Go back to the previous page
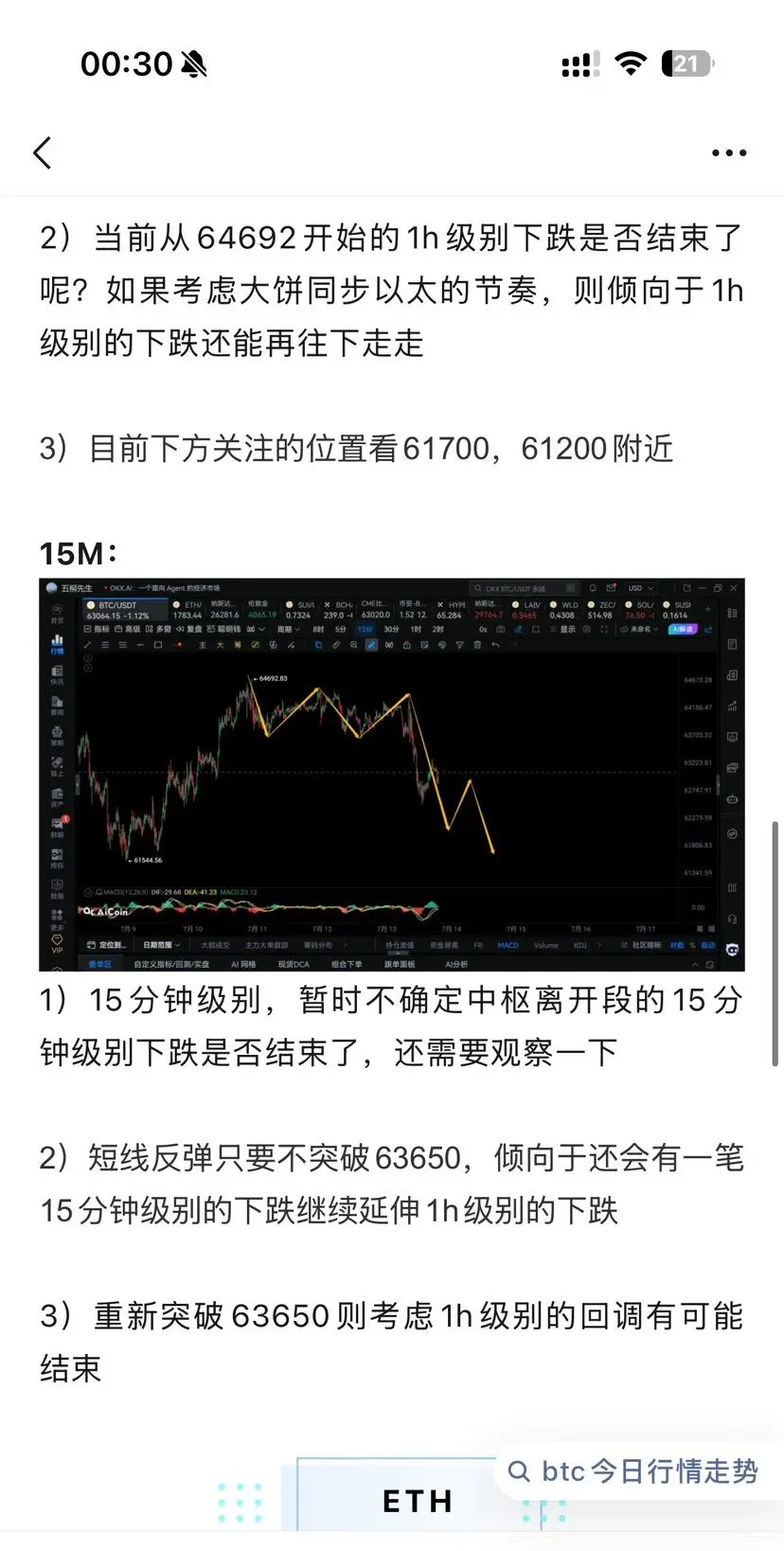Screen dimensions: 784x1551 (43, 152)
